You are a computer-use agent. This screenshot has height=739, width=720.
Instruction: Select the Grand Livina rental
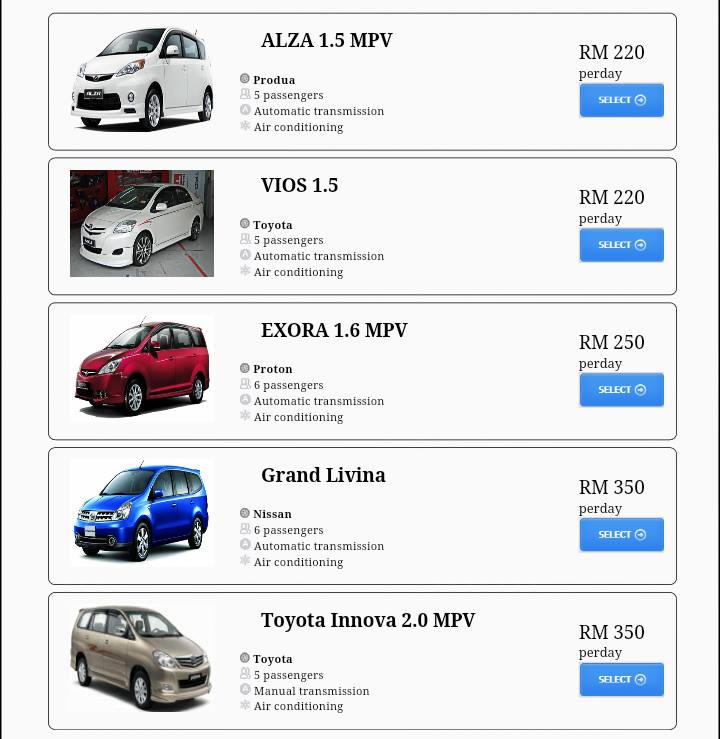coord(622,534)
